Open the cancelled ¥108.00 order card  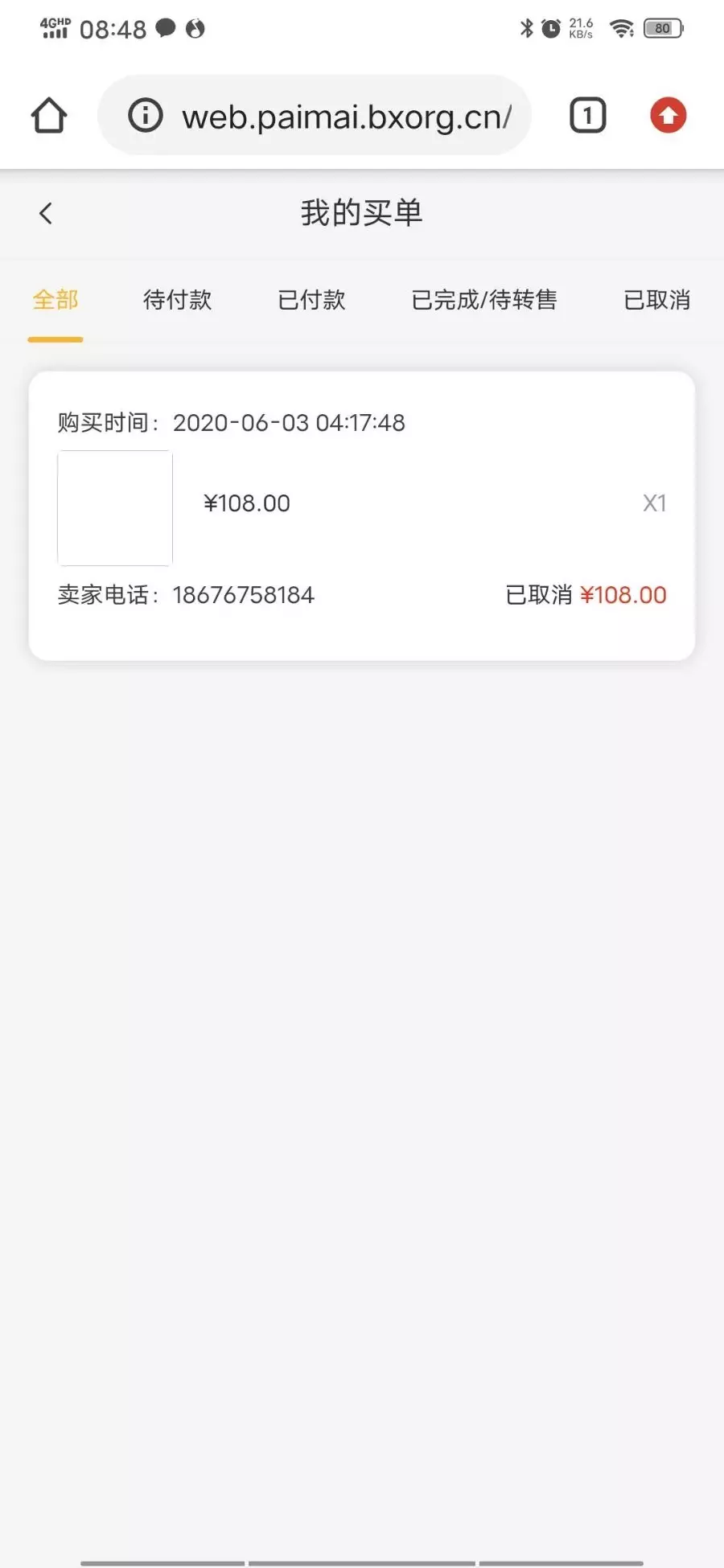[361, 515]
